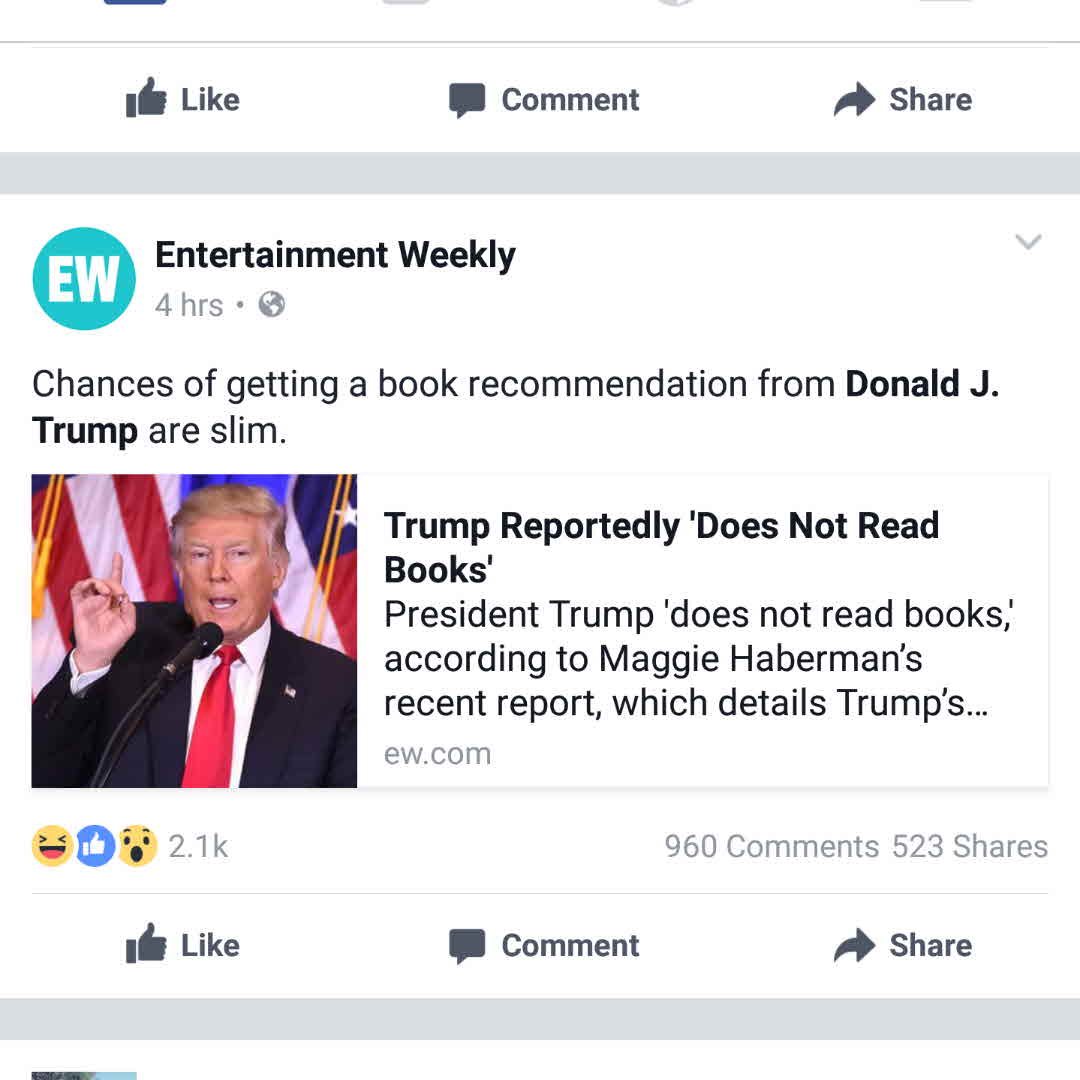This screenshot has width=1080, height=1080.
Task: View the 2.1k reactions list
Action: (x=130, y=847)
